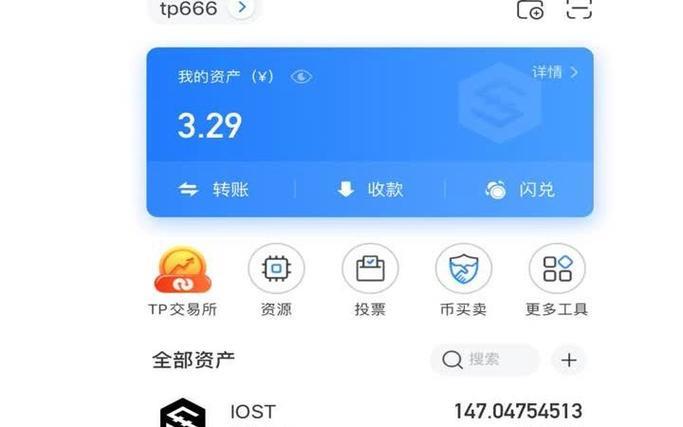Open 更多工具 more tools
683x427 pixels.
coord(557,282)
